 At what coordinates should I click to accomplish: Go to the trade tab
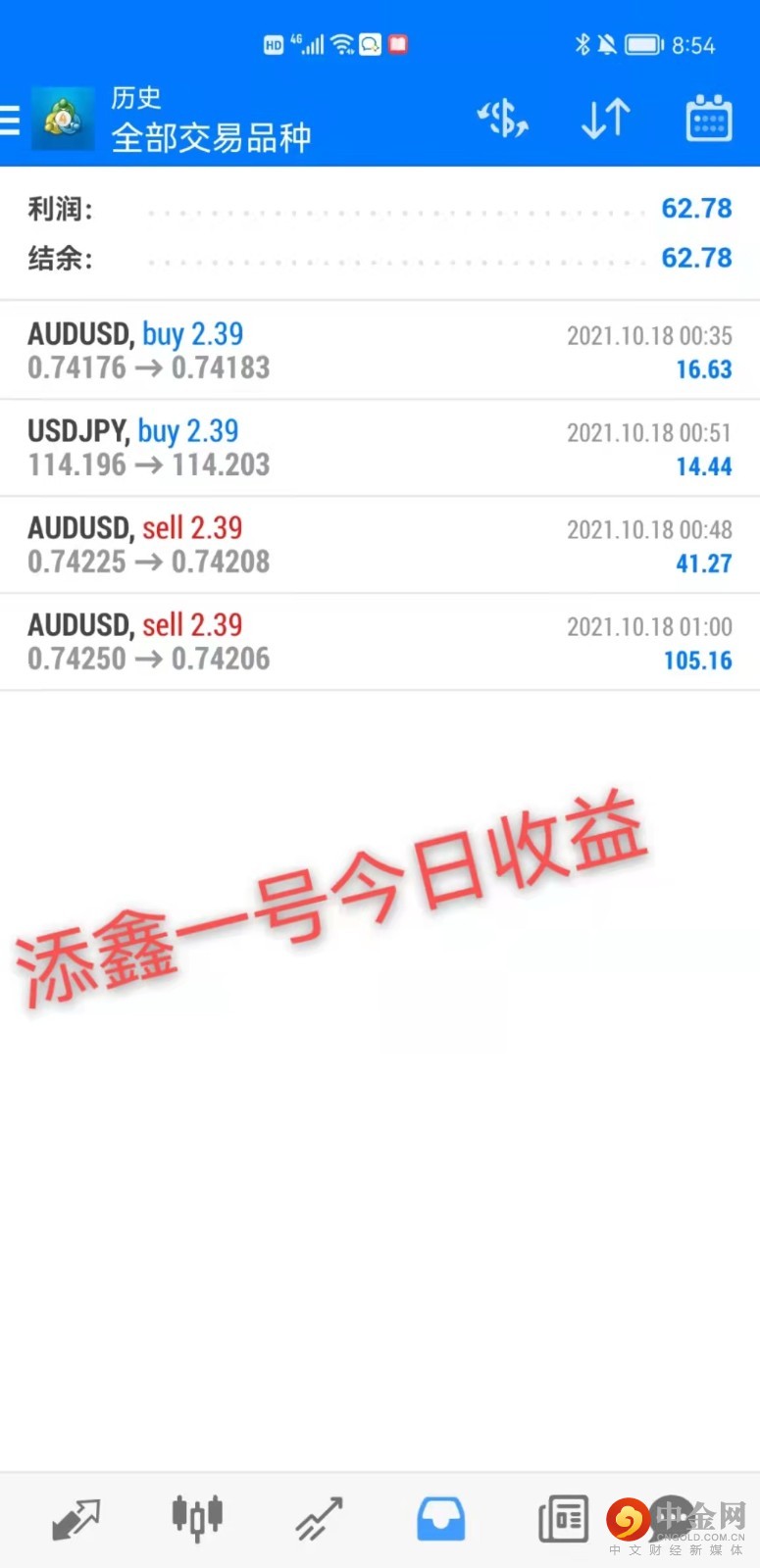click(x=319, y=1520)
